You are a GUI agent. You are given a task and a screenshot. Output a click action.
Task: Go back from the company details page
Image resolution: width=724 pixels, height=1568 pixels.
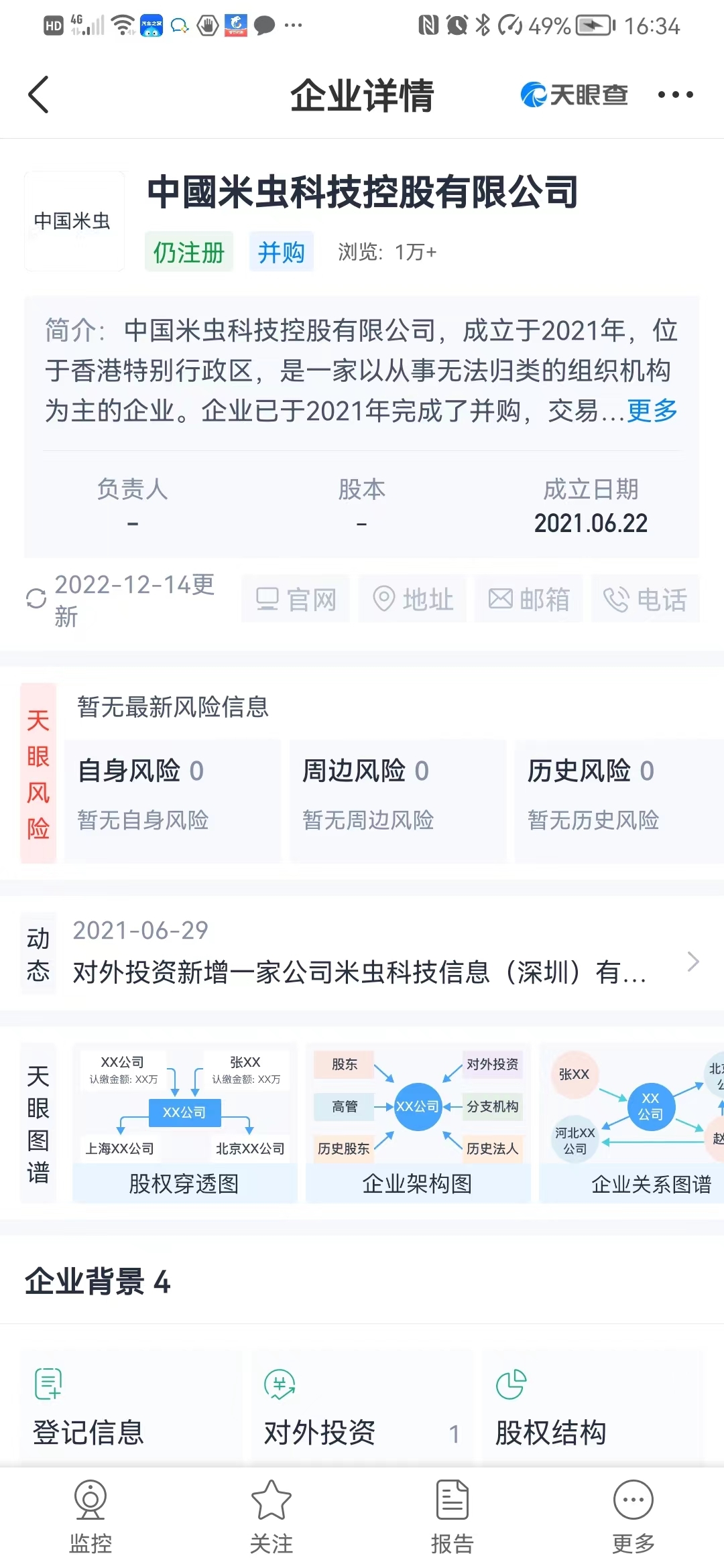(39, 94)
